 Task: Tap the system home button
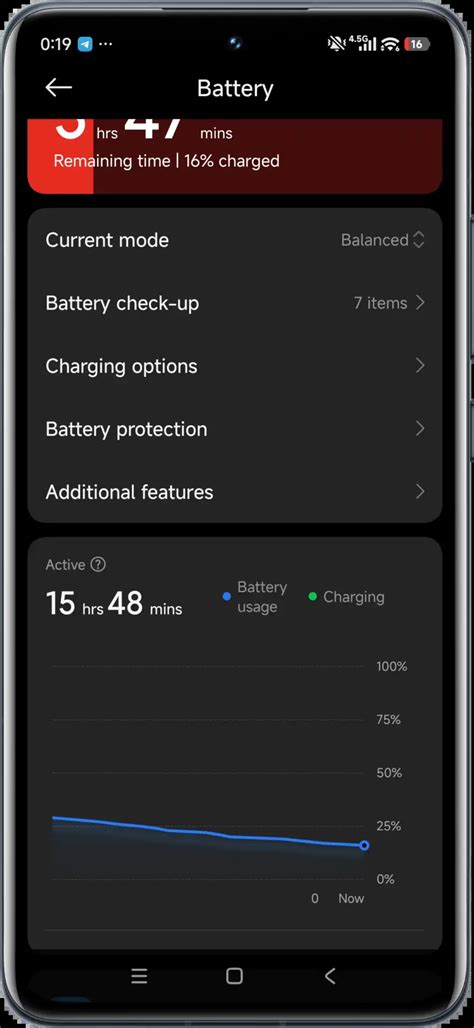coord(234,976)
